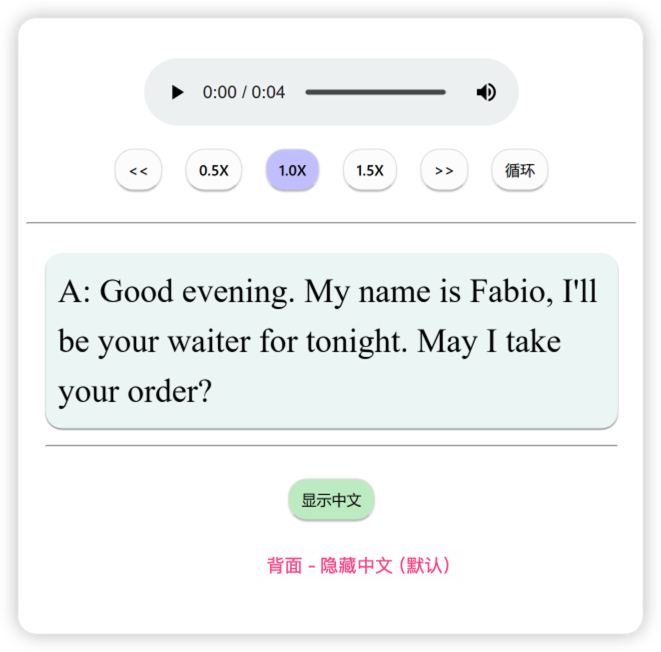Tap the audio progress bar
This screenshot has height=652, width=661.
tap(375, 93)
